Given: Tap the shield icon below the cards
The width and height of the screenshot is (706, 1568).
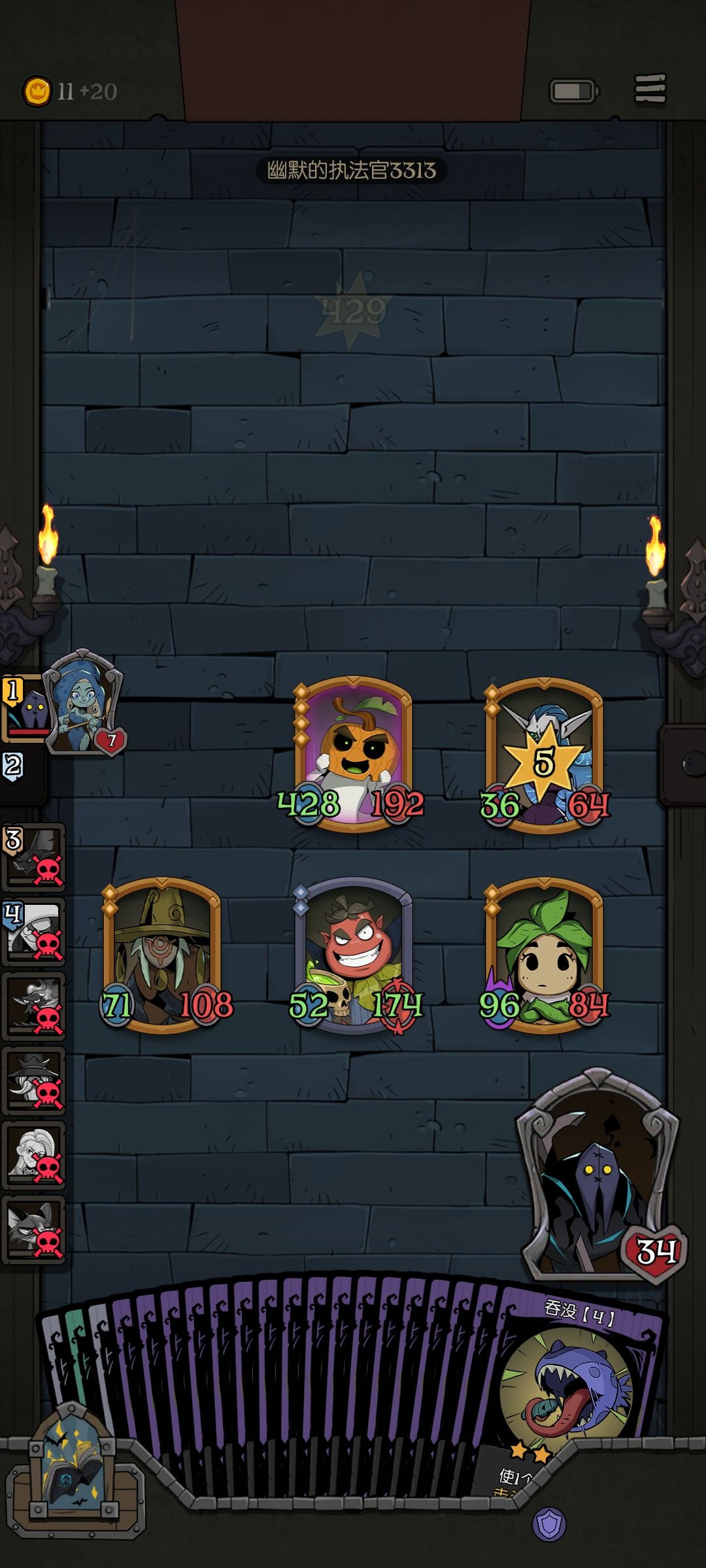Looking at the screenshot, I should [549, 1524].
